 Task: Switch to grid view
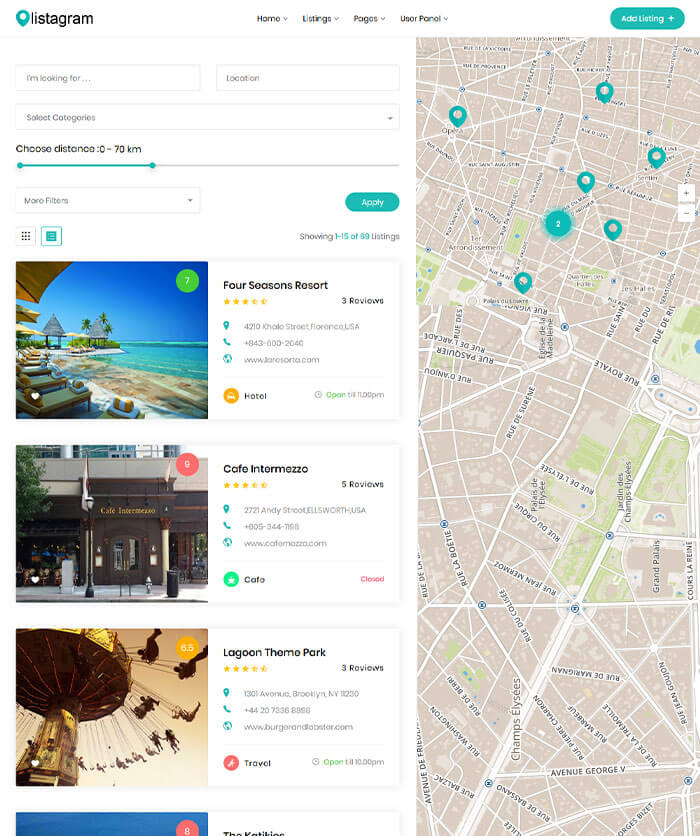(26, 236)
